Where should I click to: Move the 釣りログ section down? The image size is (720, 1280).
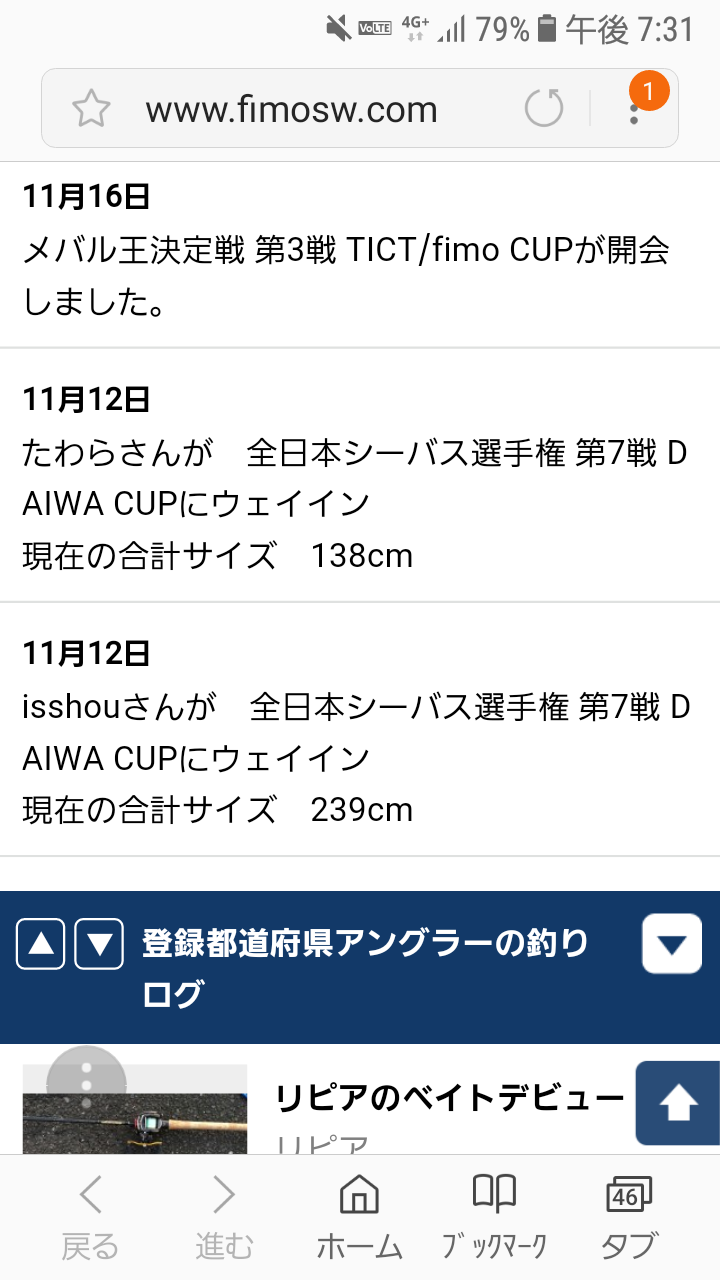click(99, 944)
